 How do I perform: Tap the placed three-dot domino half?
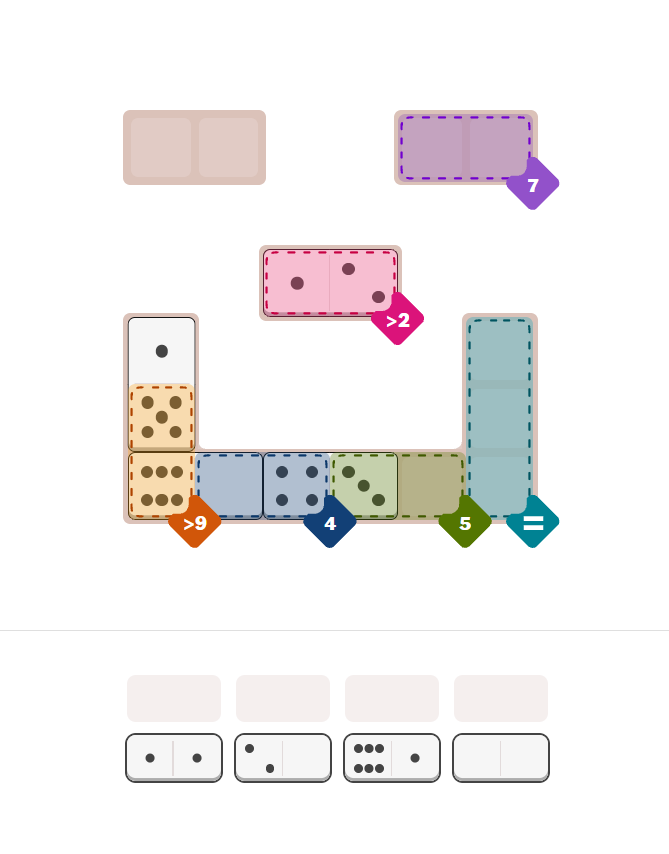pos(364,486)
